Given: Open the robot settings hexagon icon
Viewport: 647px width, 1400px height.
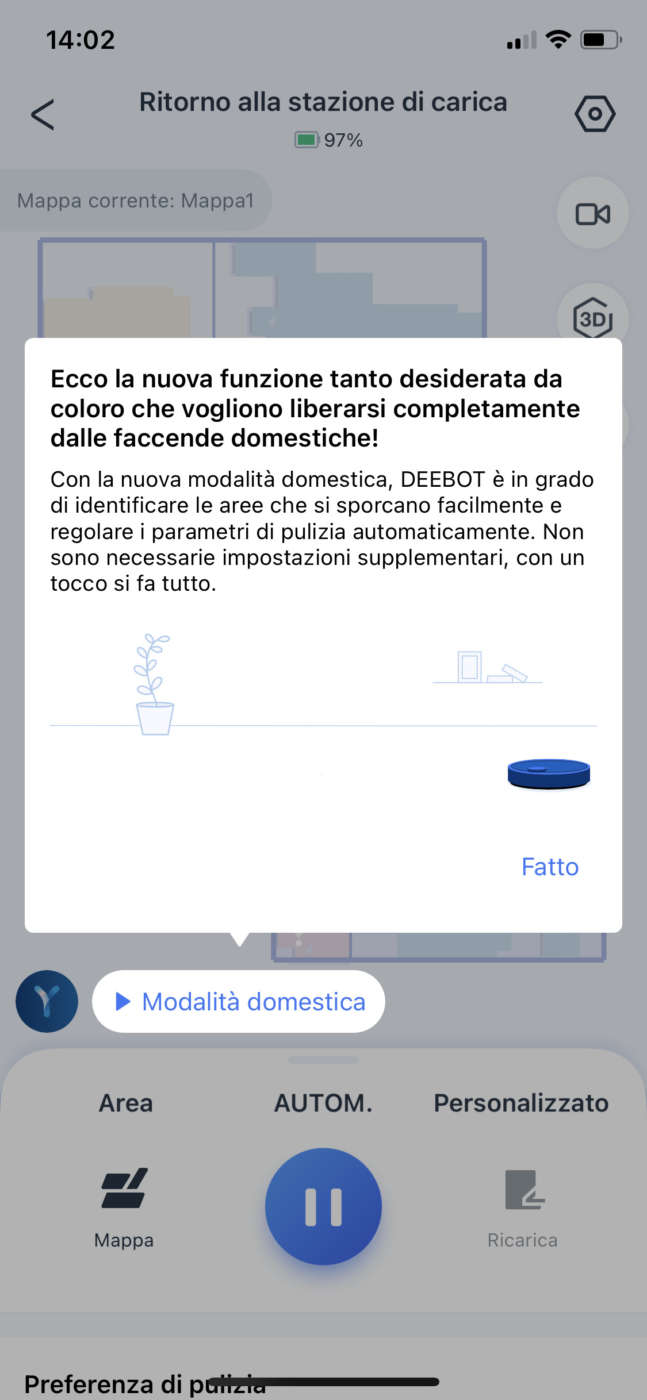Looking at the screenshot, I should 594,114.
